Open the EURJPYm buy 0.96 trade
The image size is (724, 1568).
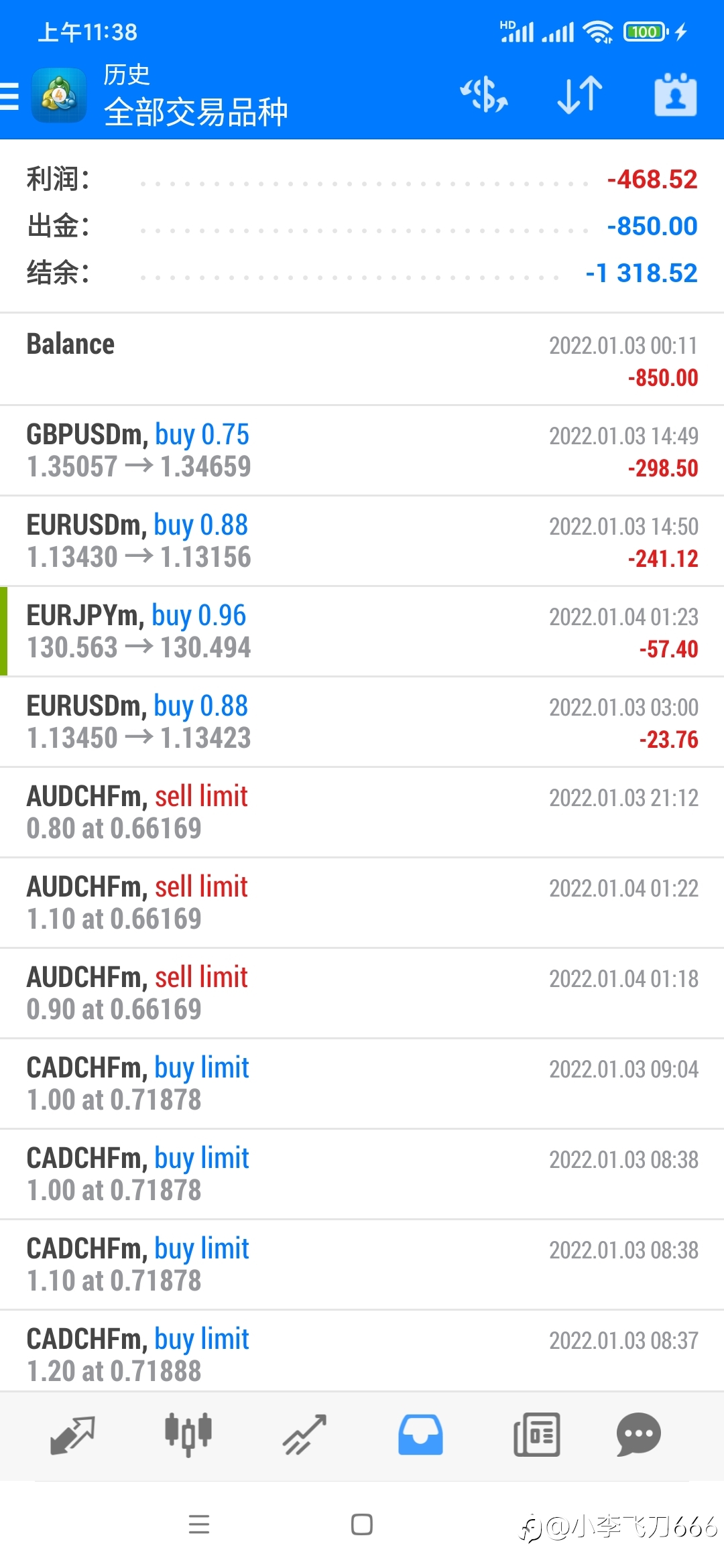click(362, 631)
